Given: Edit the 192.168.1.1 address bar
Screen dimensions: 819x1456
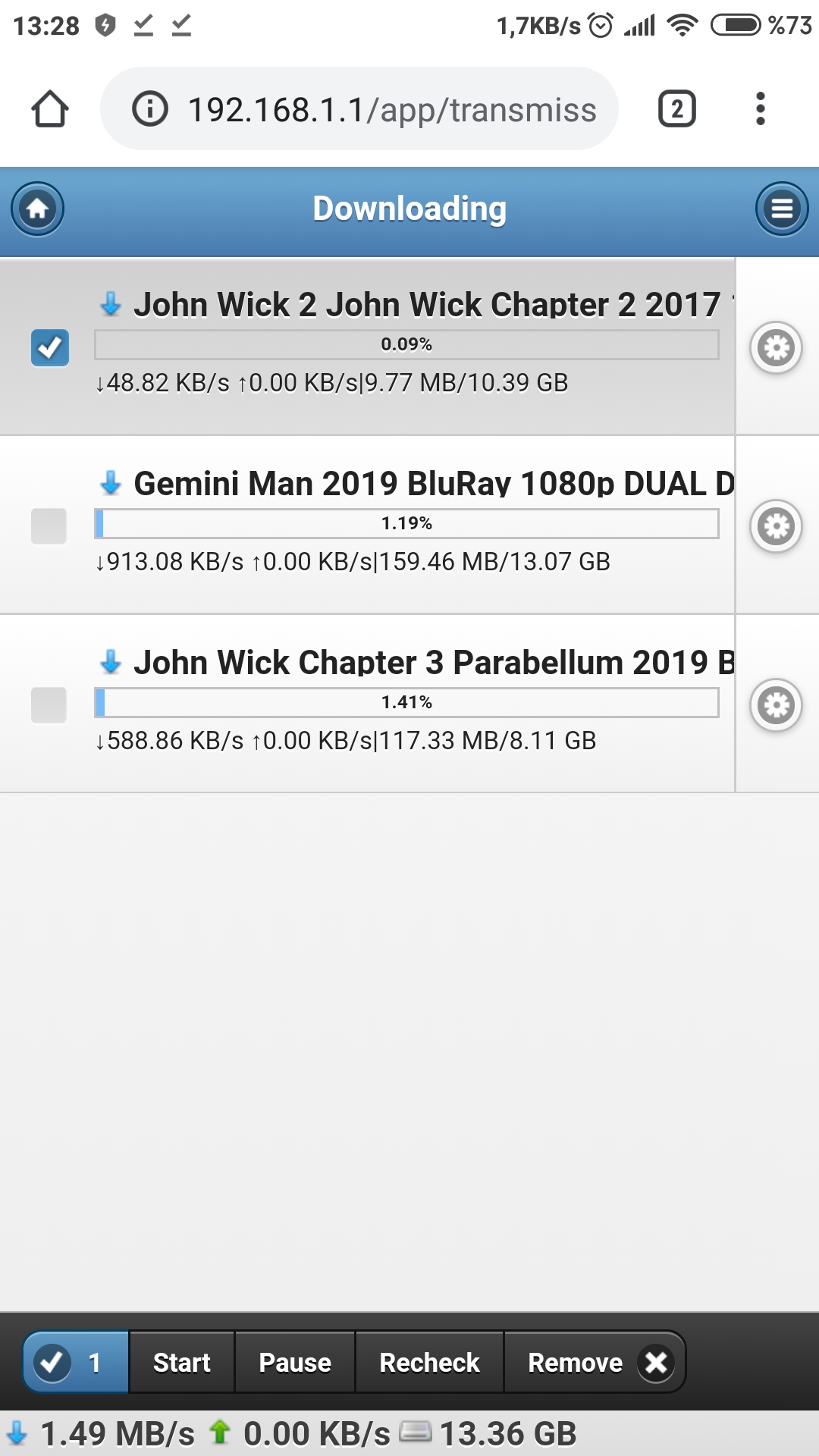Looking at the screenshot, I should [x=359, y=108].
